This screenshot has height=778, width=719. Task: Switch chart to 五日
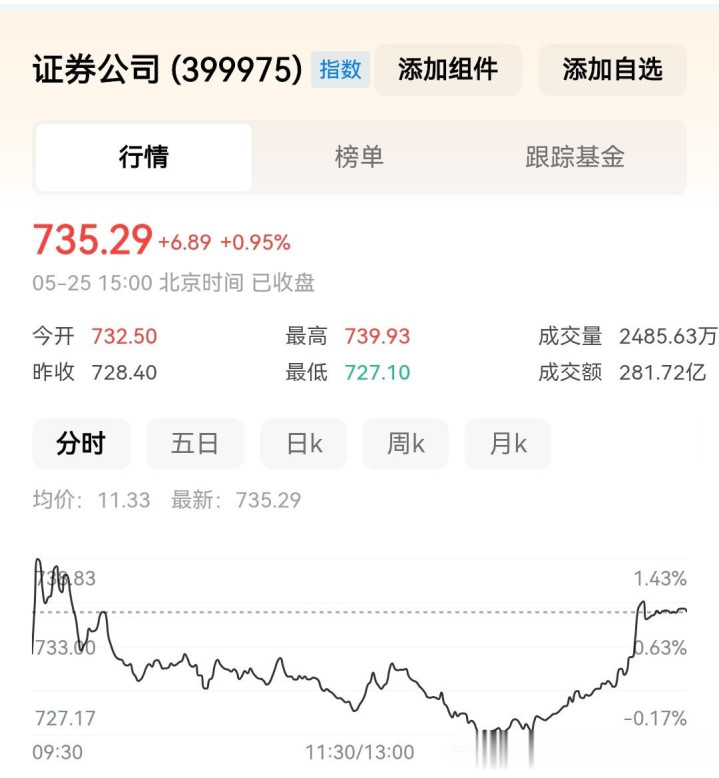[195, 443]
